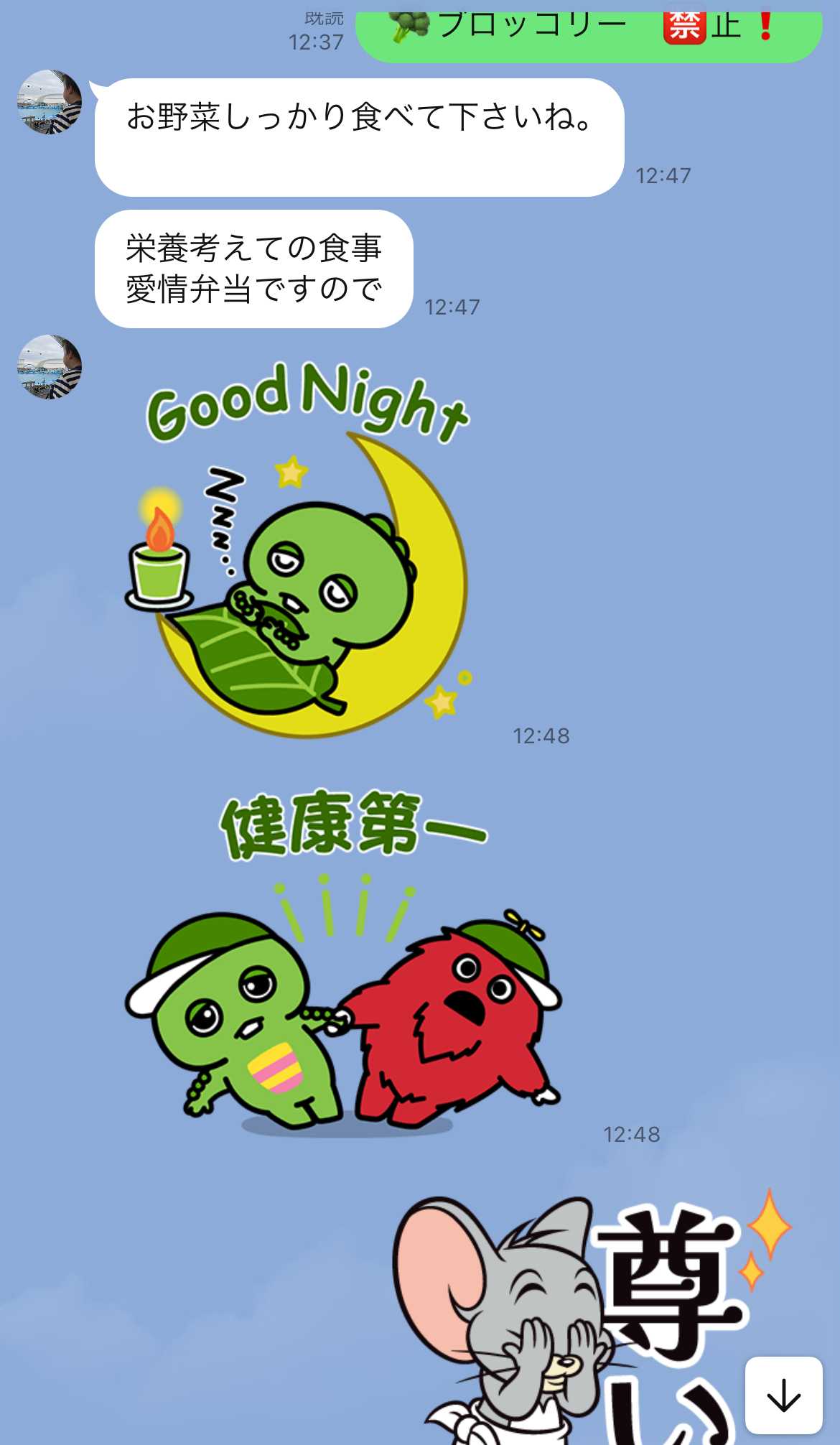Tap sender's avatar next to Good Night sticker

[x=50, y=366]
